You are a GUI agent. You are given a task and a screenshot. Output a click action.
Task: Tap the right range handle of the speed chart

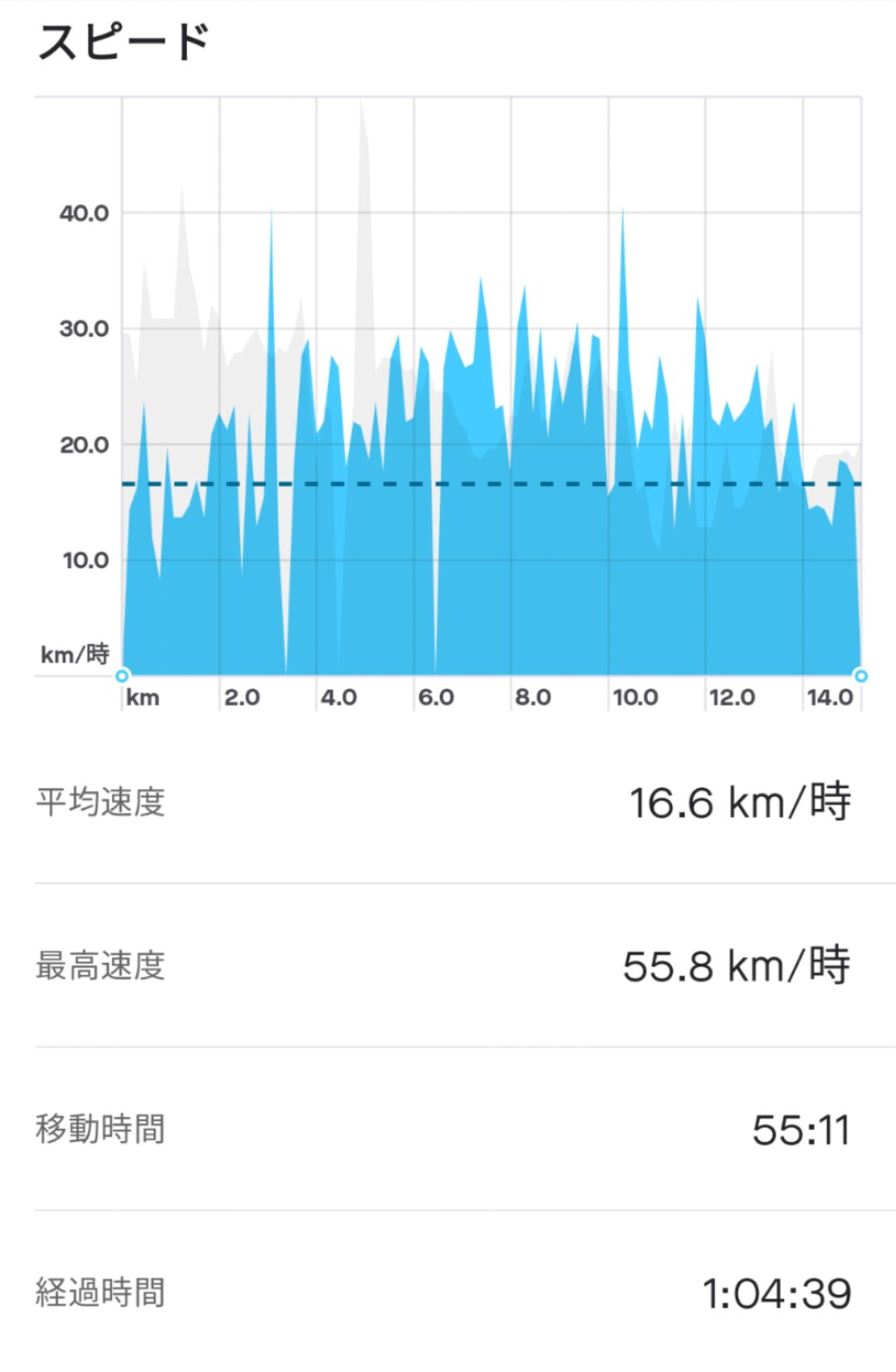[x=861, y=676]
